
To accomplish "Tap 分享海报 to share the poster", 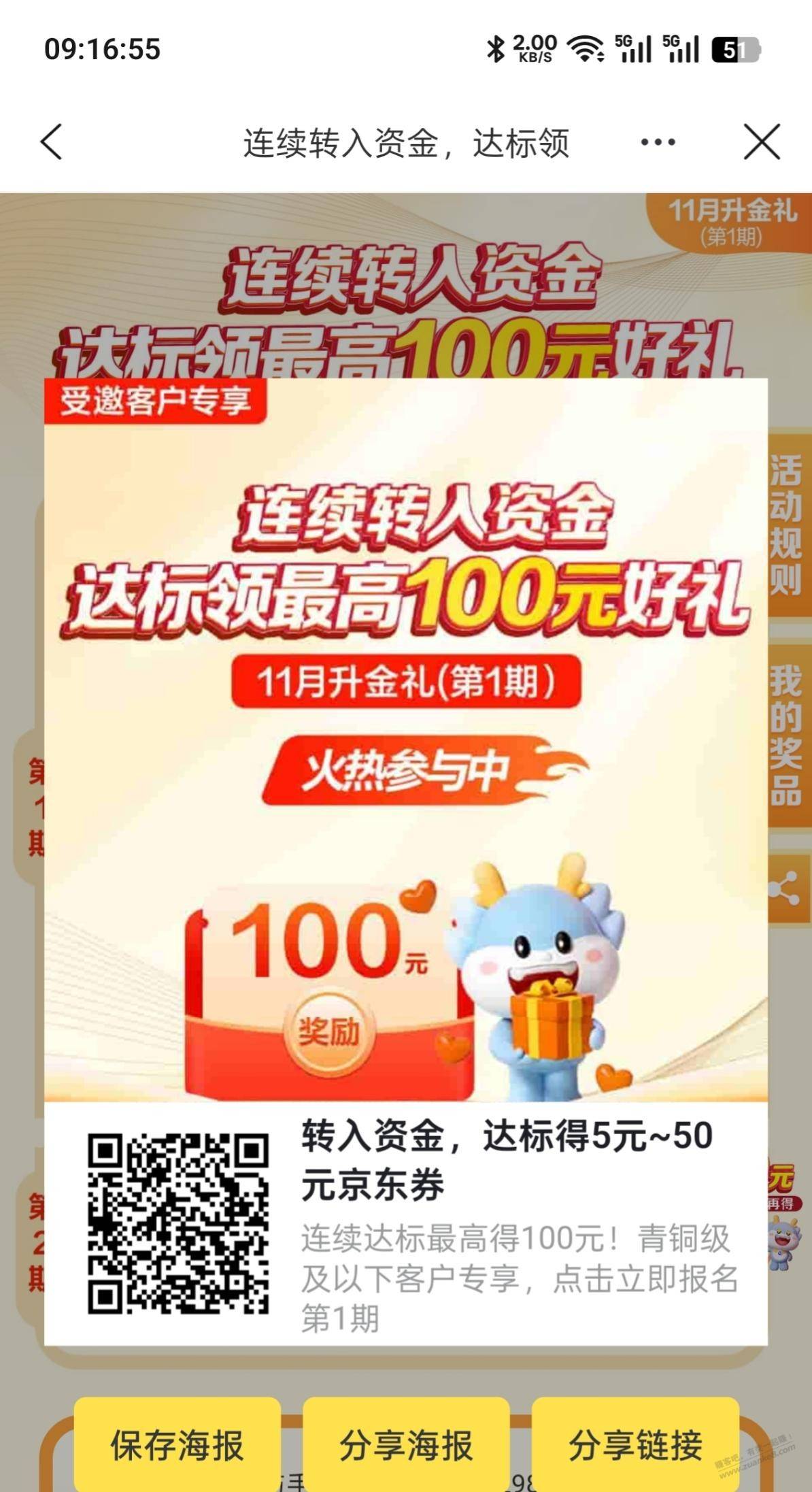I will (406, 1445).
